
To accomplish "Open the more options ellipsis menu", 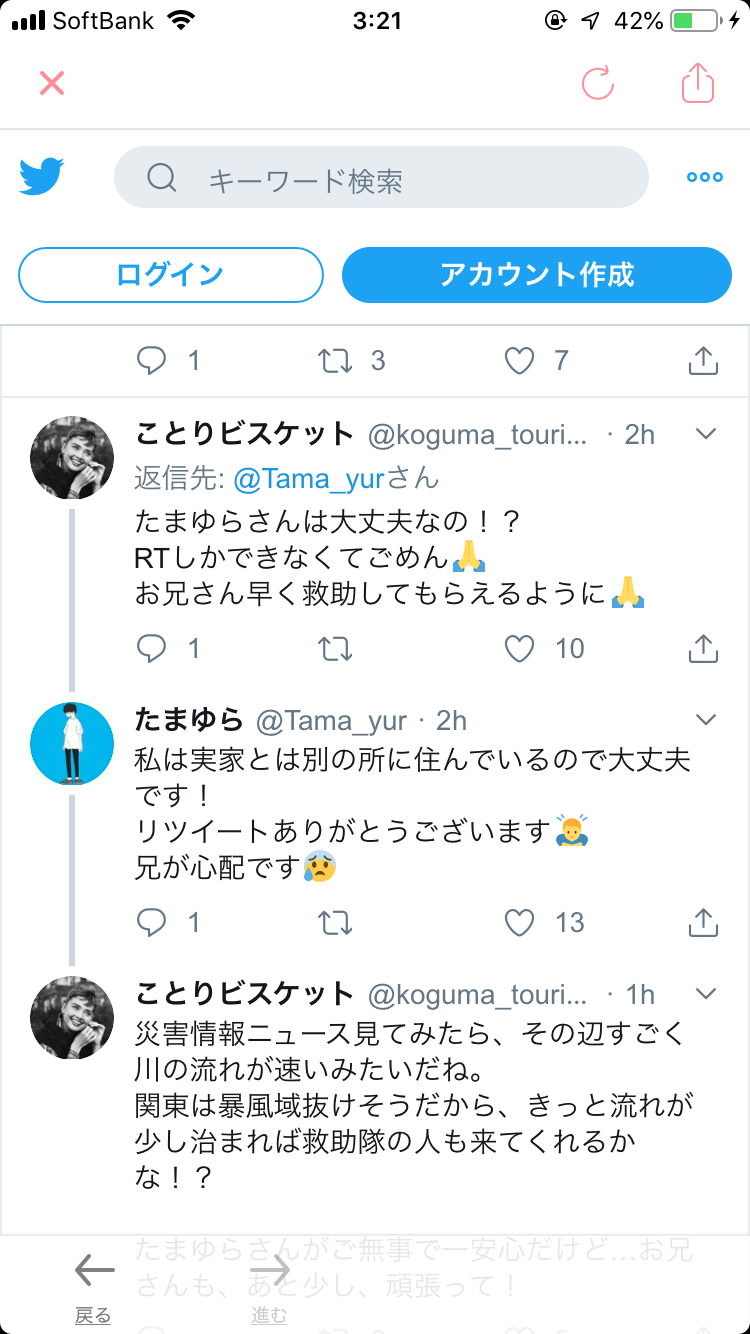I will pos(704,176).
